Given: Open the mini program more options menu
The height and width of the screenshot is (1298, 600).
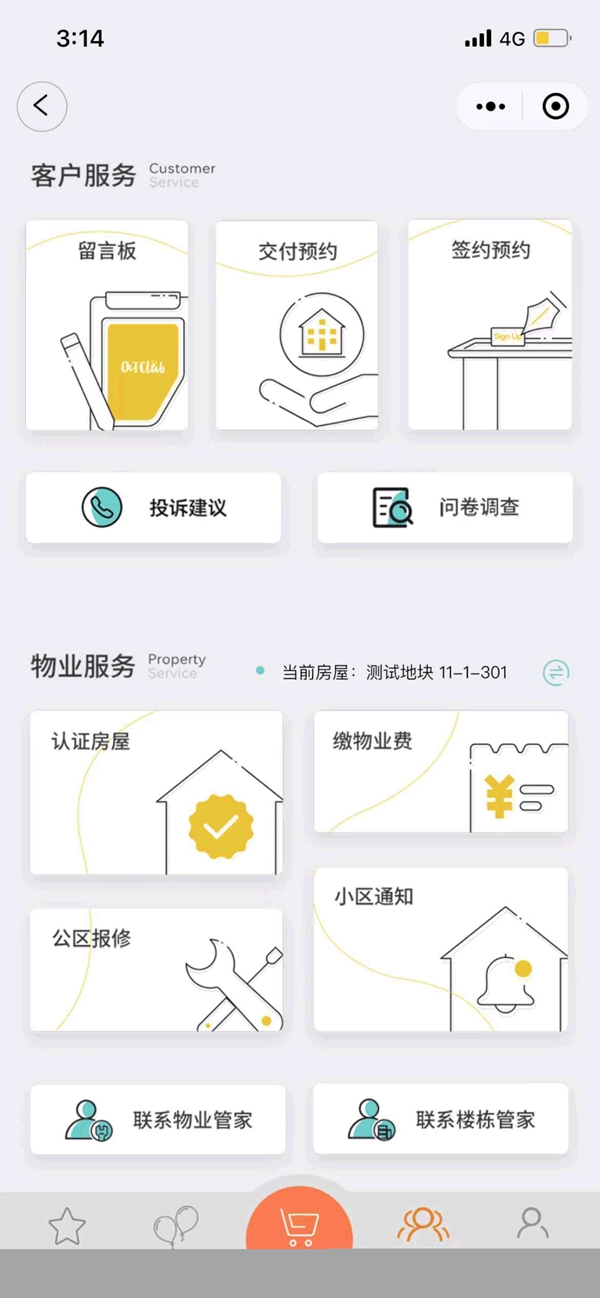Looking at the screenshot, I should (x=491, y=106).
